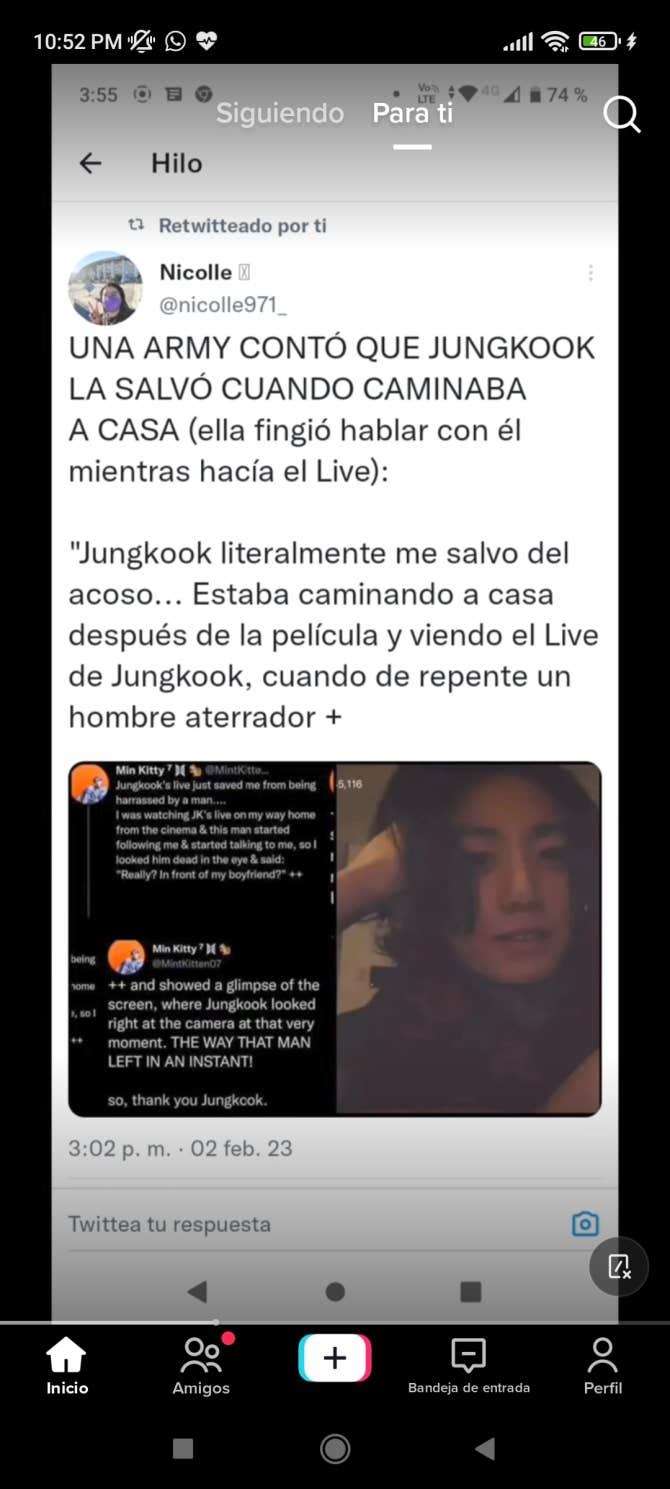This screenshot has width=670, height=1489.
Task: Open the Amigos tab
Action: [201, 1365]
